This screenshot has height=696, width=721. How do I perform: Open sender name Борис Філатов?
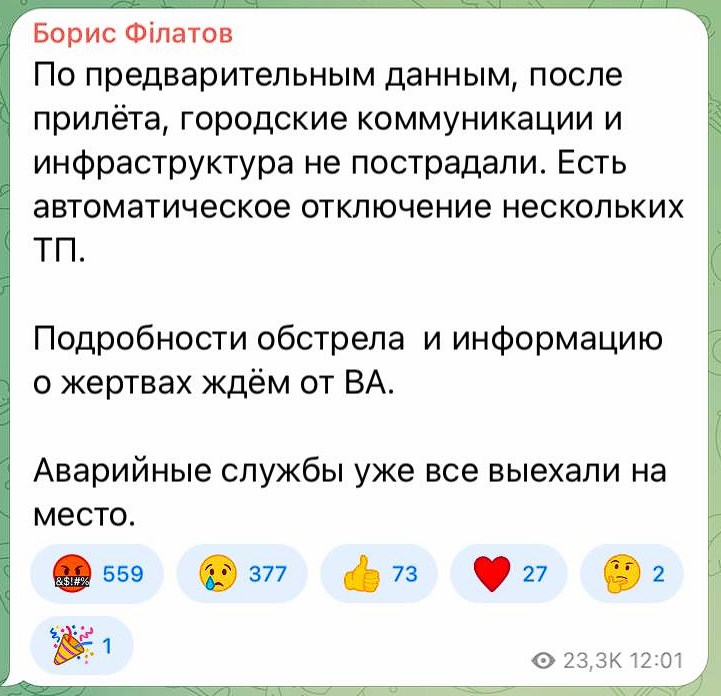pyautogui.click(x=134, y=34)
